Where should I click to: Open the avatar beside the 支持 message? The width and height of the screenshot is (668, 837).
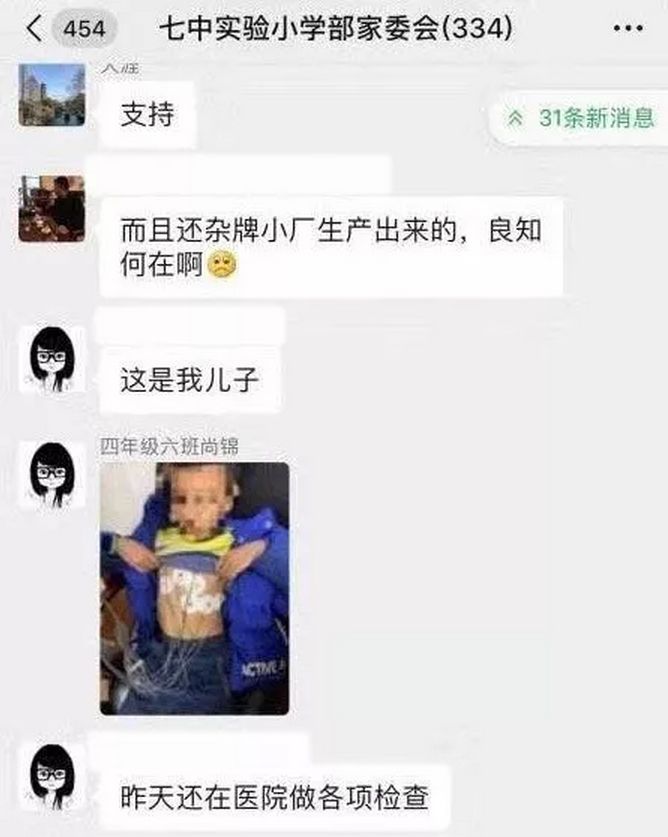pos(51,95)
